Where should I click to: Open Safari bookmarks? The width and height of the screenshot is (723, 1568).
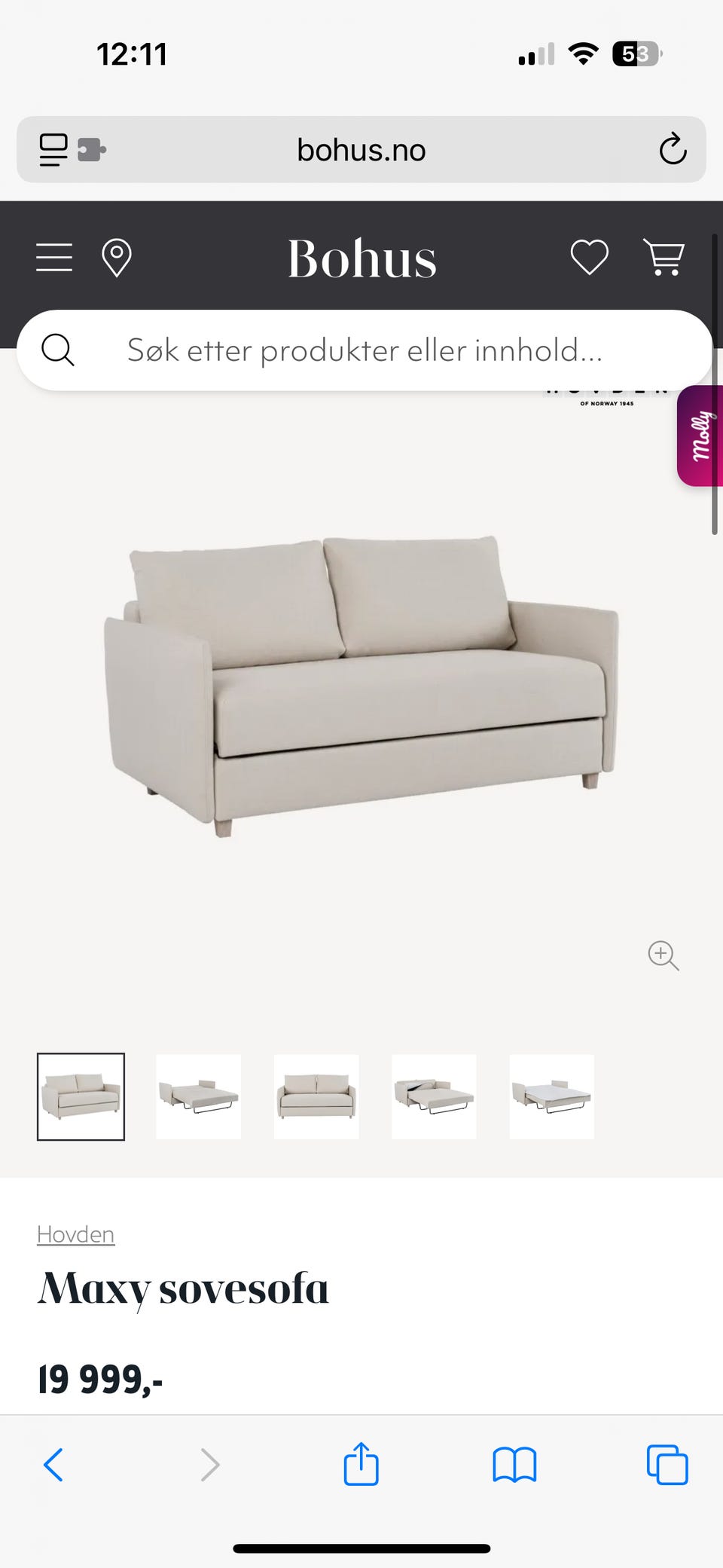coord(514,1465)
